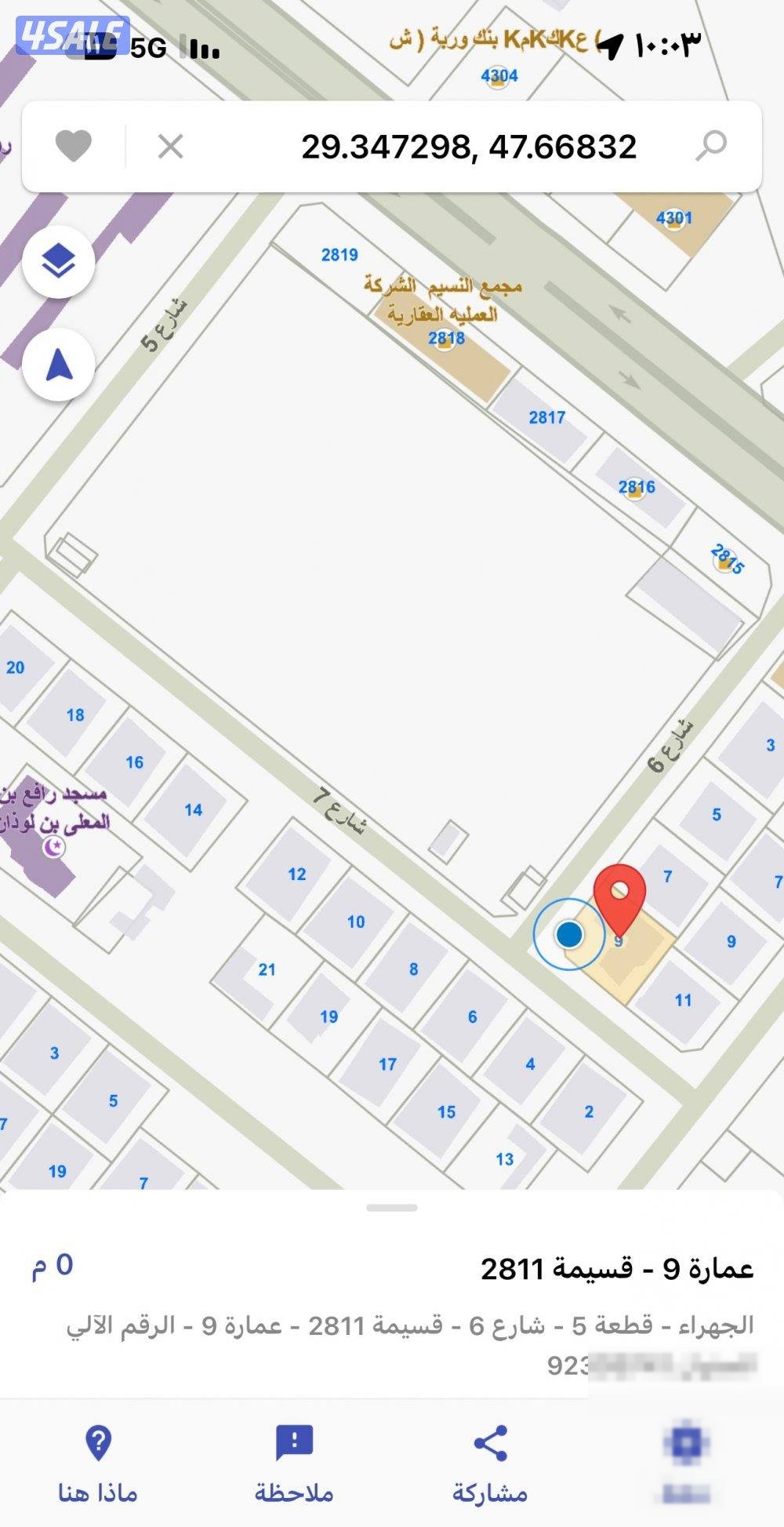
Task: Open the map layers button
Action: coord(59,262)
